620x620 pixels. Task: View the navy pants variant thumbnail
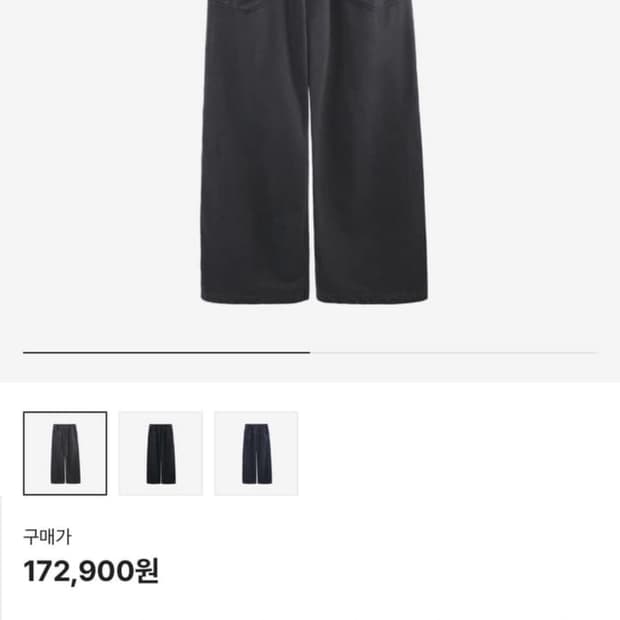[256, 453]
